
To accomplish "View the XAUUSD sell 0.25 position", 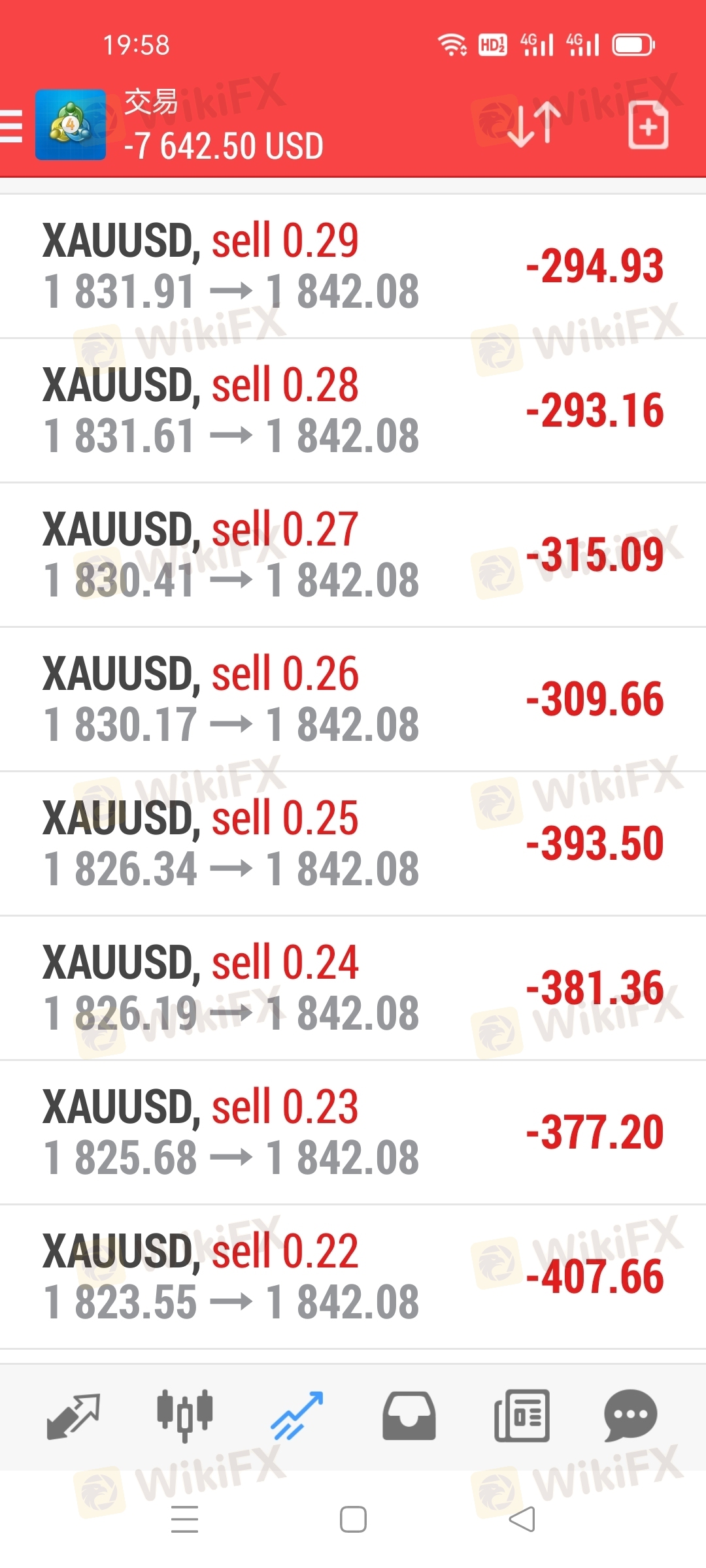I will 353,844.
